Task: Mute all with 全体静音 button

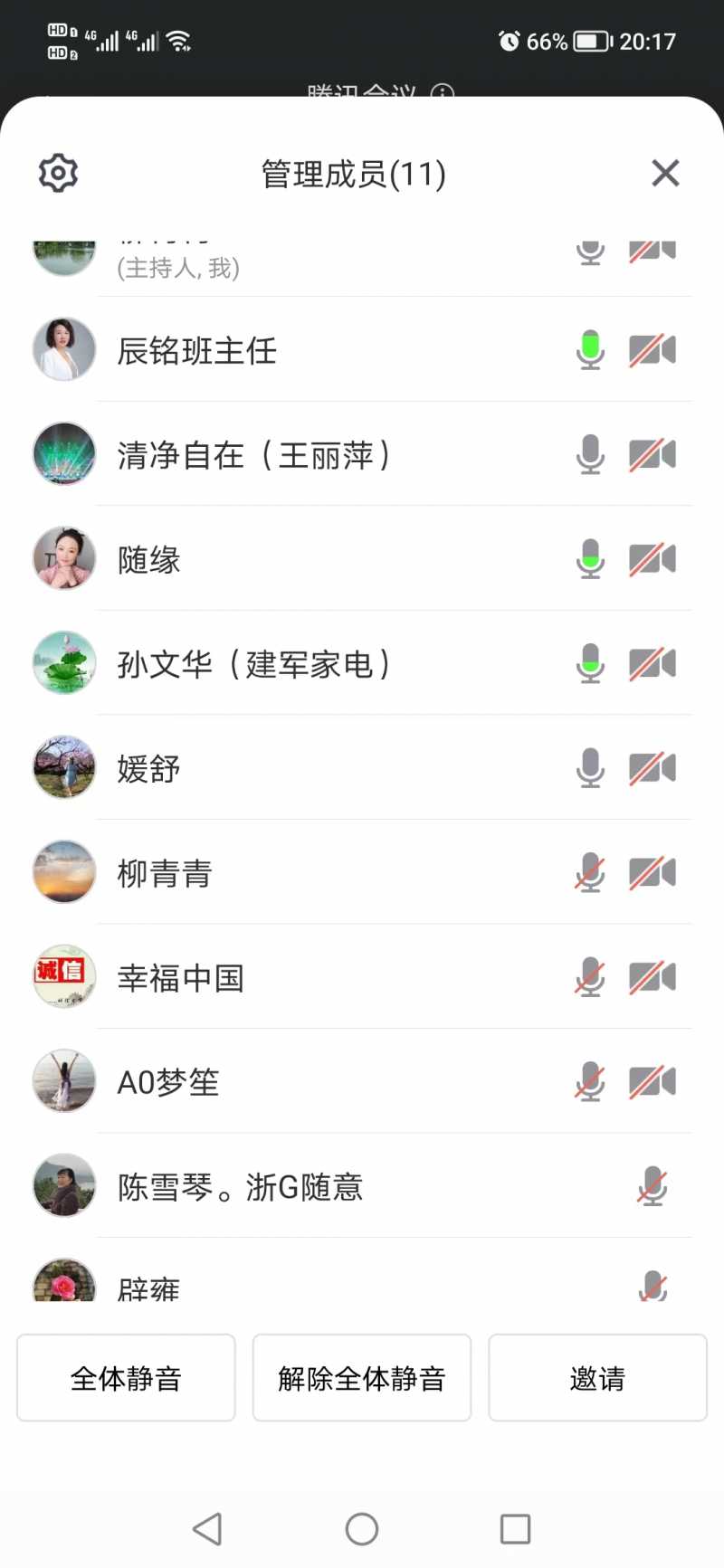Action: [126, 1378]
